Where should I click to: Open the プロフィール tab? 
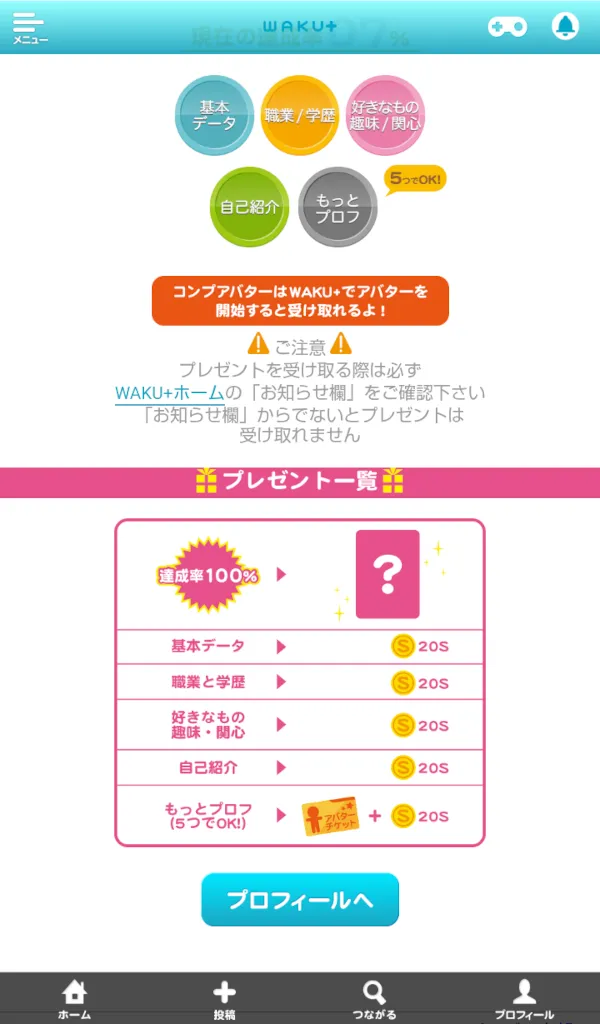(524, 998)
